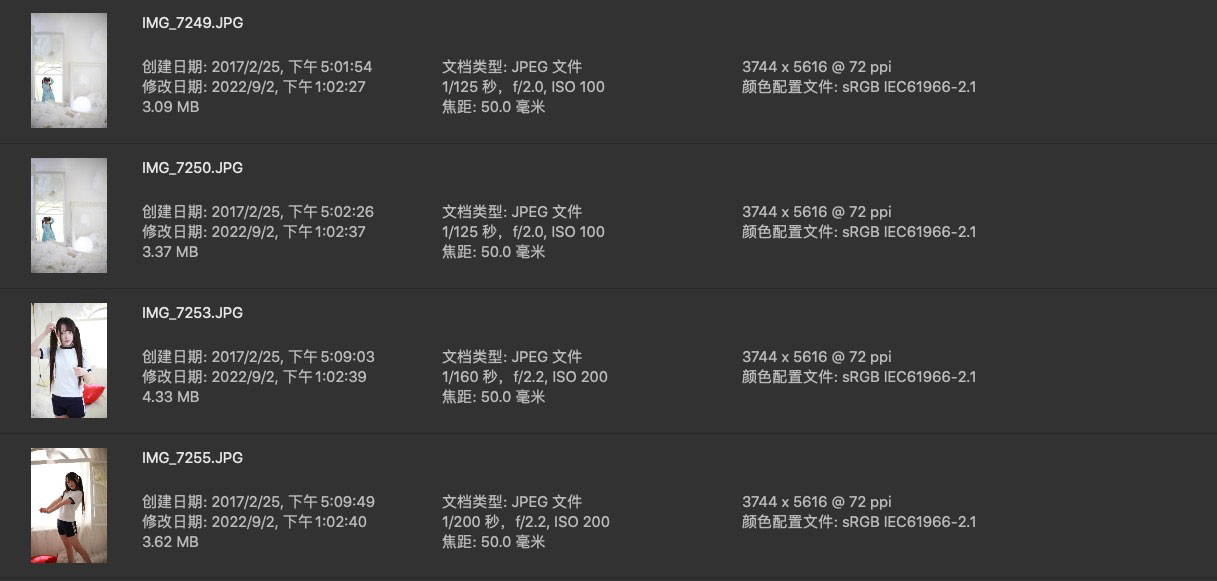Open the IMG_7253.JPG photo entry

(192, 313)
